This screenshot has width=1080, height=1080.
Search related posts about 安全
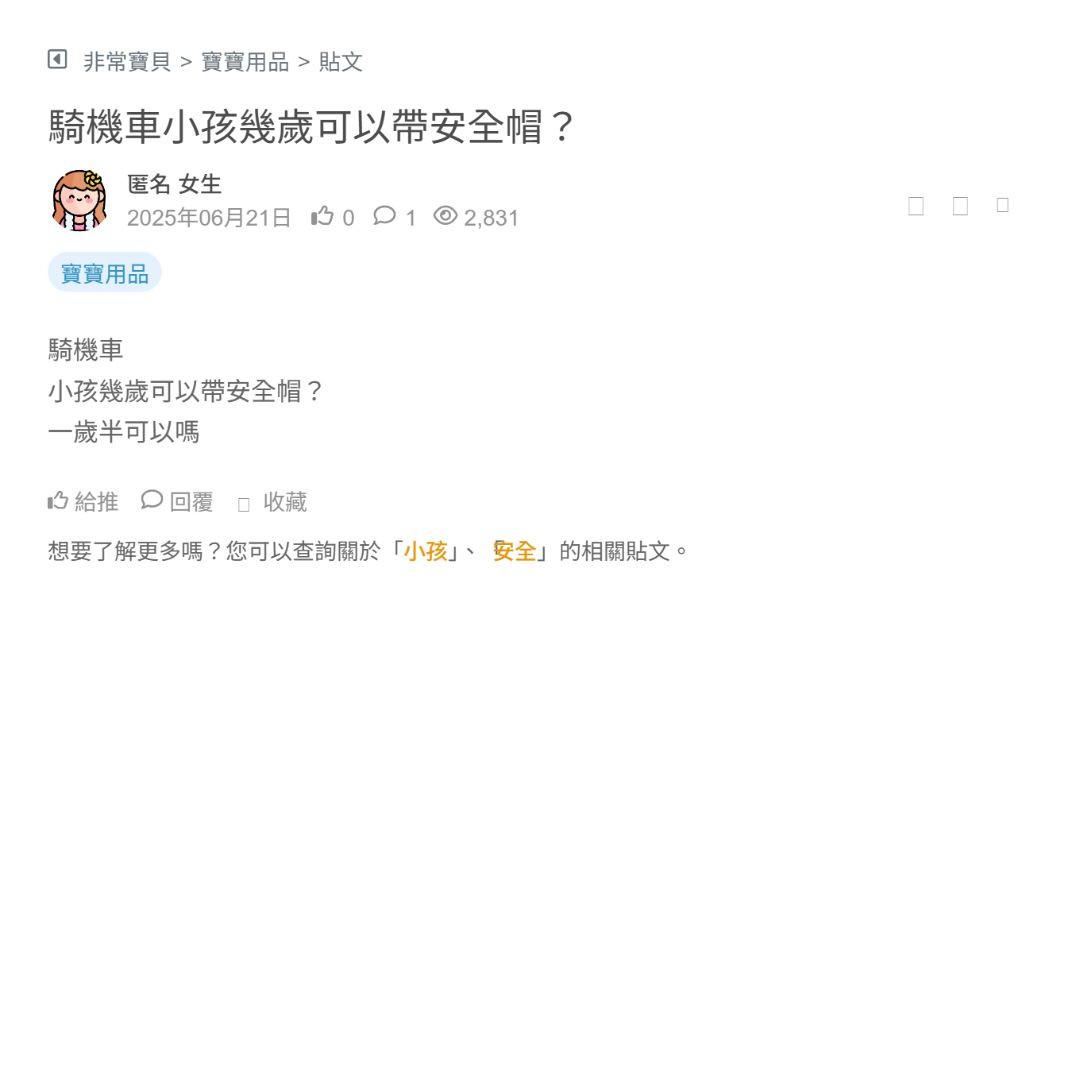coord(515,551)
